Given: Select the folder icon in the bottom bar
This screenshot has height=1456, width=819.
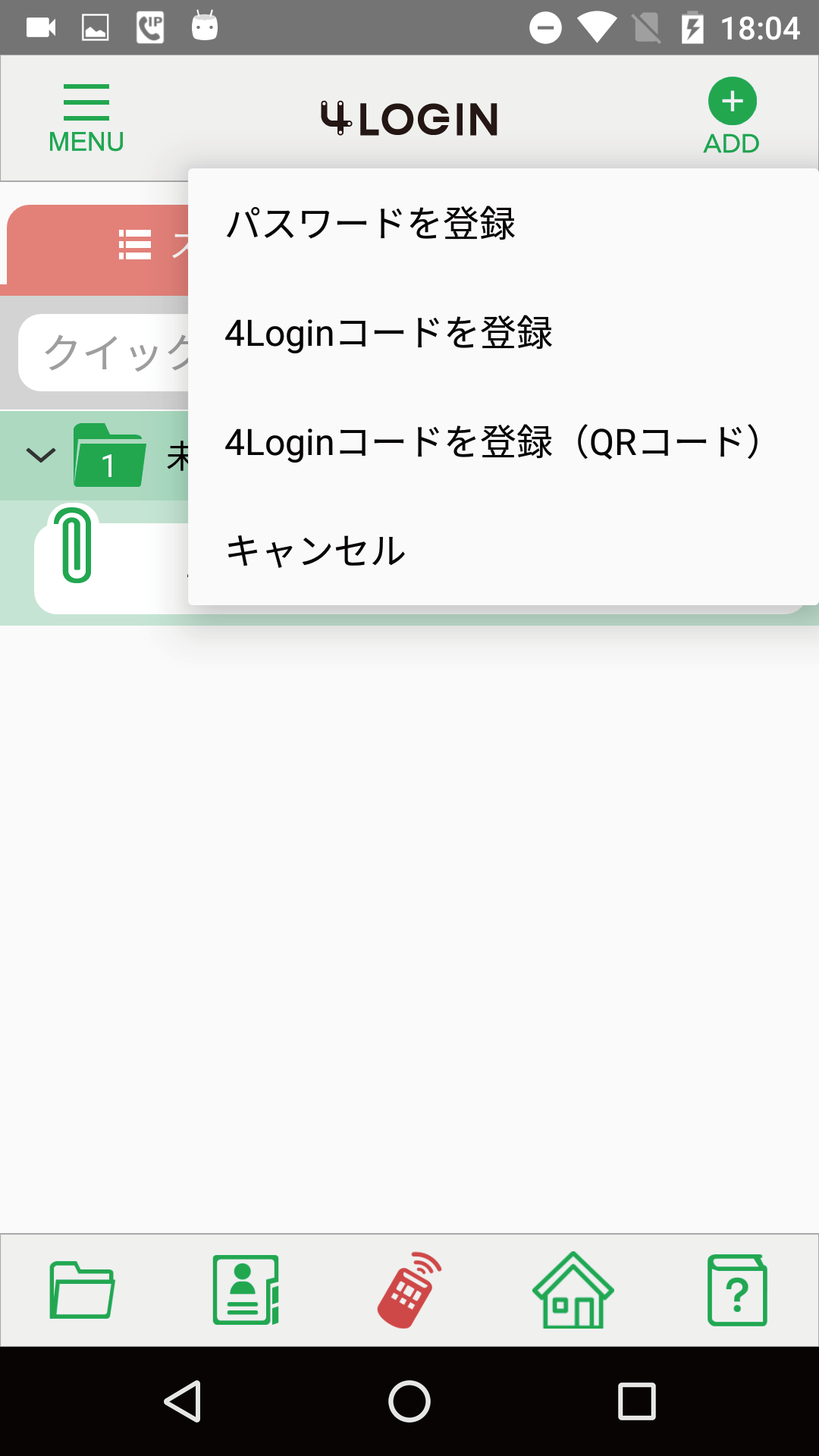Looking at the screenshot, I should click(81, 1289).
